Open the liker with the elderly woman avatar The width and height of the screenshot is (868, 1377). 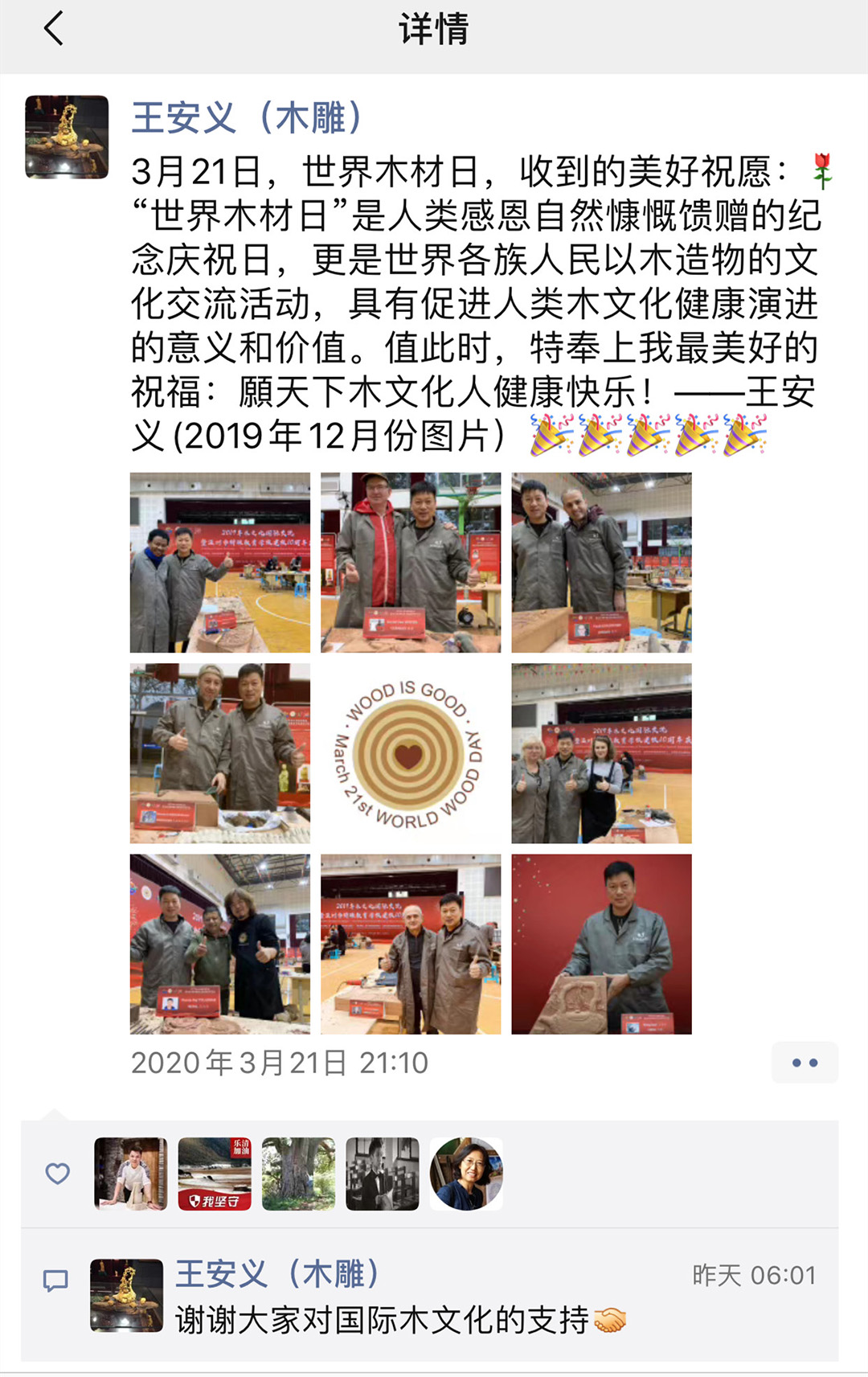click(466, 1174)
